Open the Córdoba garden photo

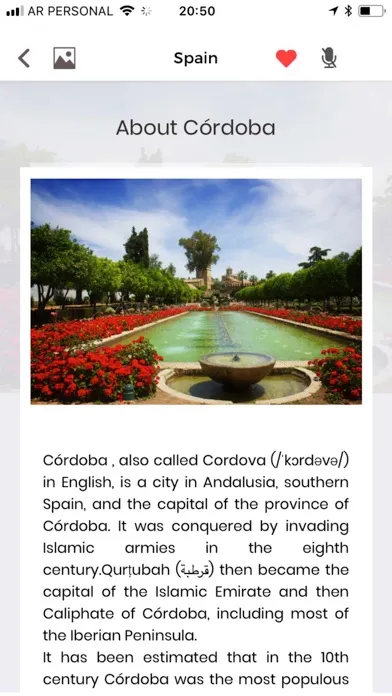(196, 292)
